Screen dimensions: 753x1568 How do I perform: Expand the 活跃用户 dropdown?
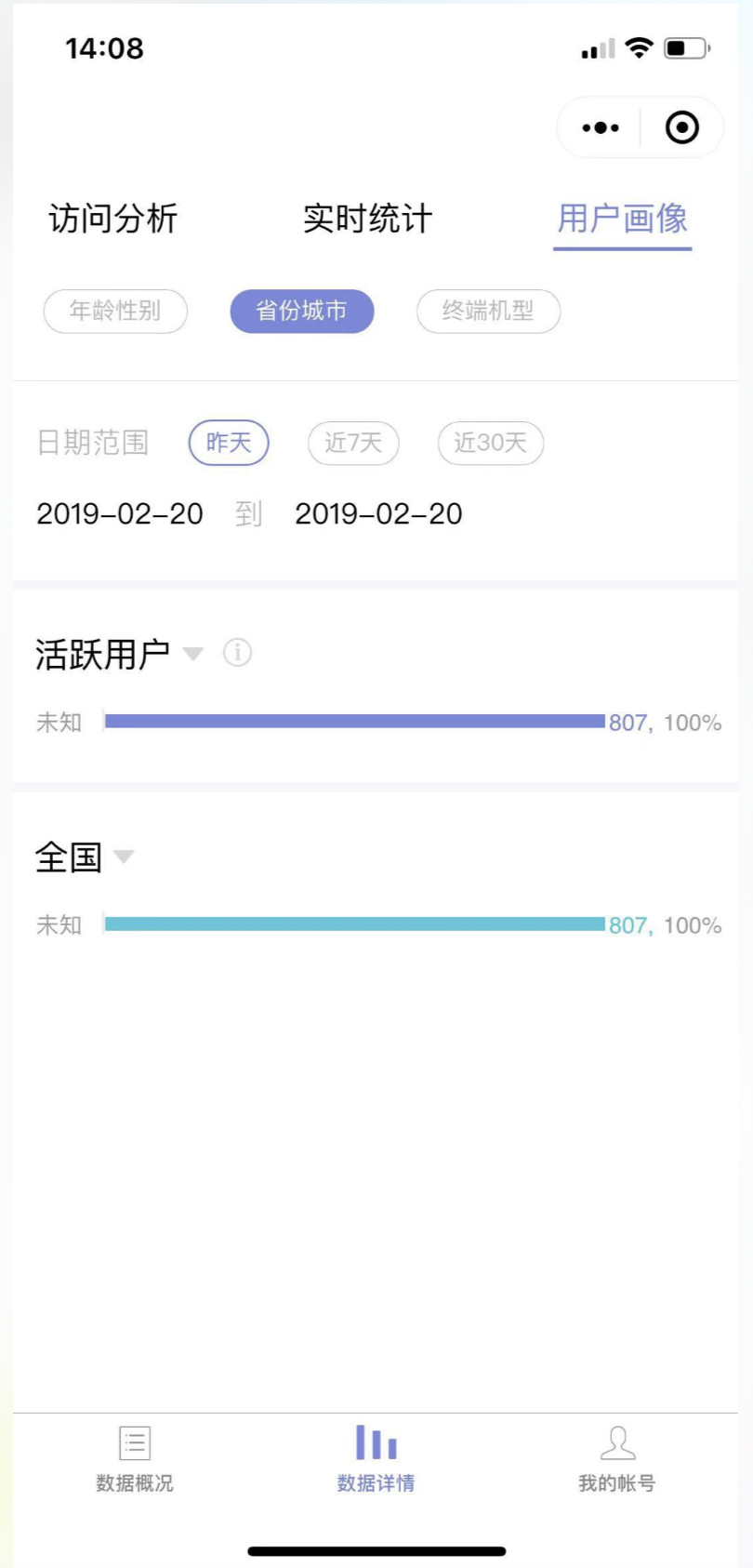(x=193, y=654)
